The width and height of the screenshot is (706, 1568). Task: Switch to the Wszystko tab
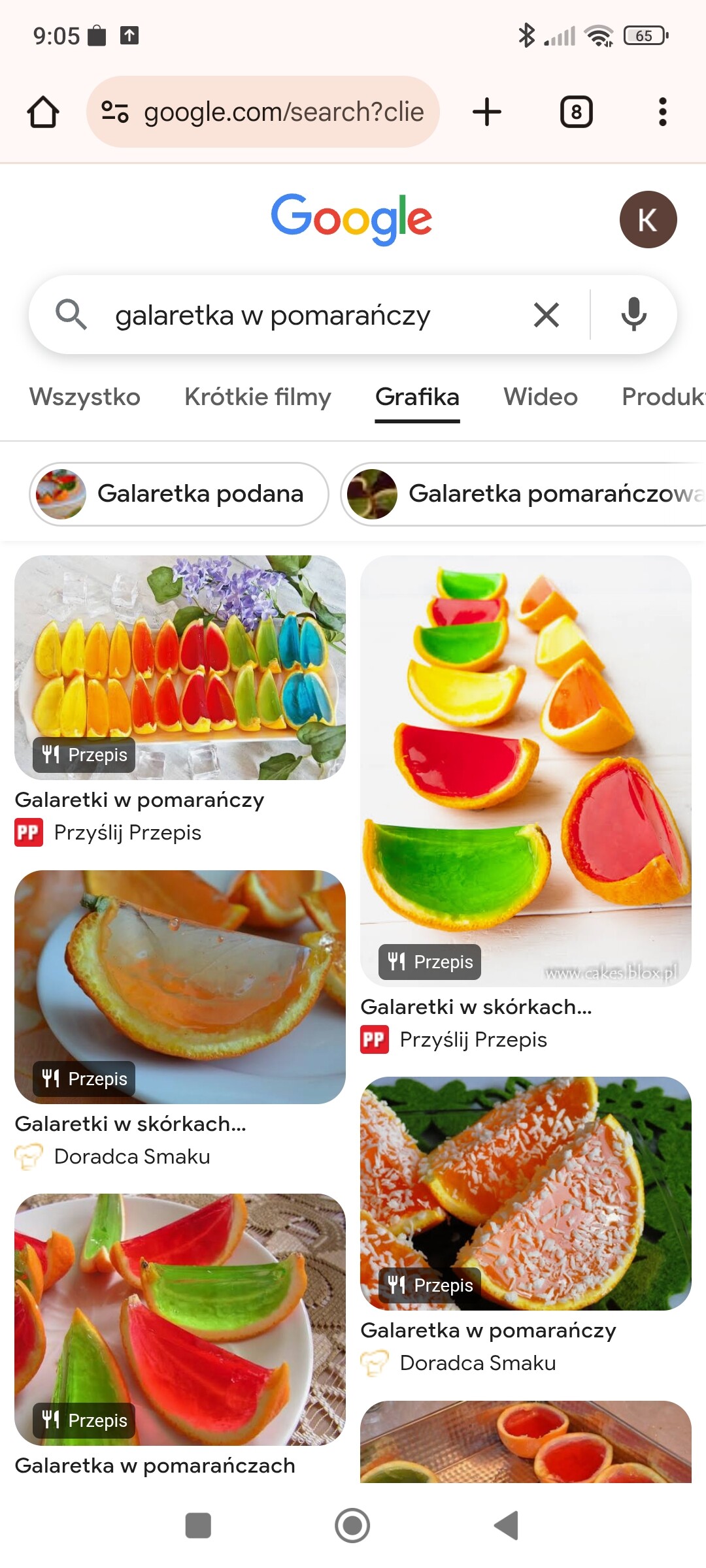85,397
